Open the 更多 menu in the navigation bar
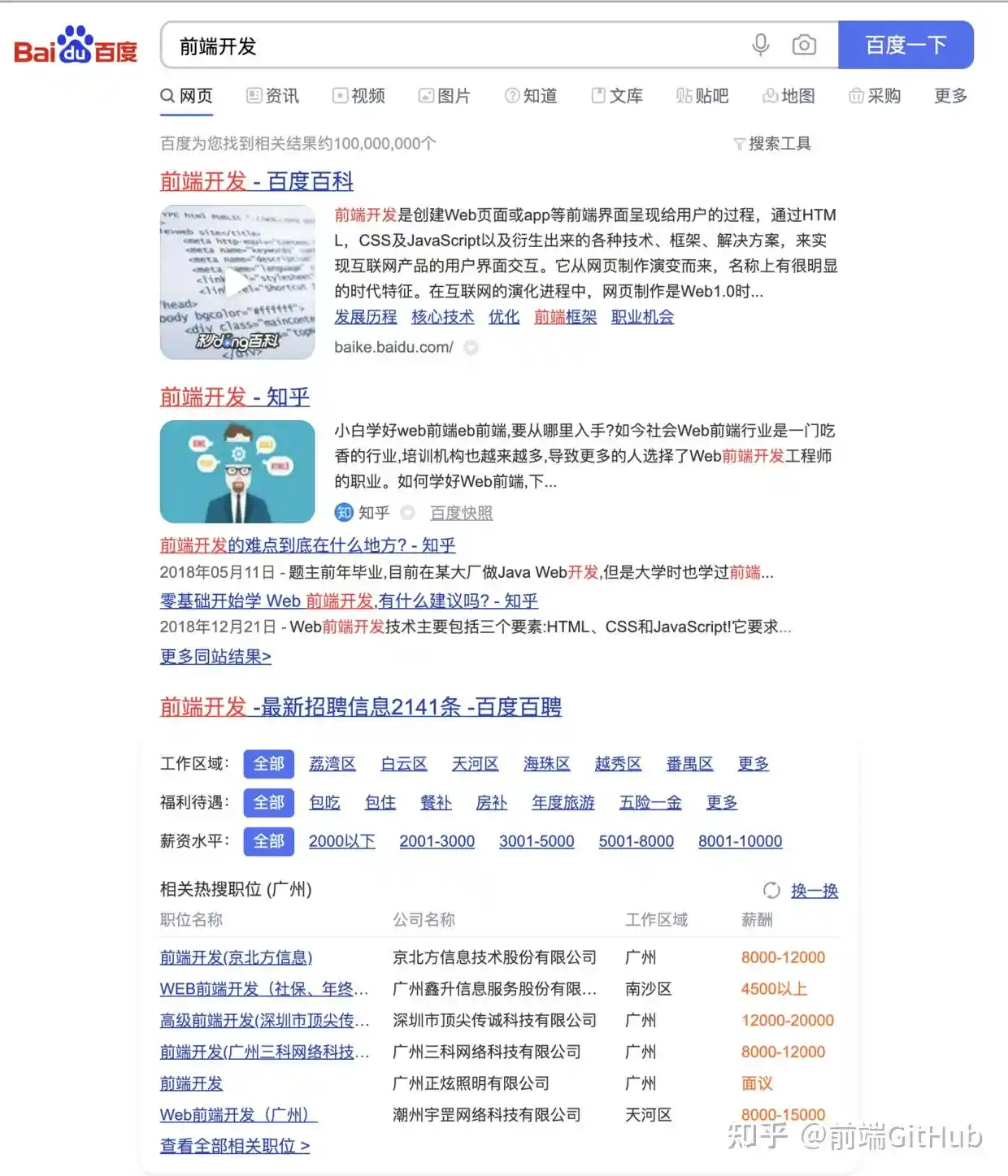The width and height of the screenshot is (1008, 1176). tap(949, 96)
